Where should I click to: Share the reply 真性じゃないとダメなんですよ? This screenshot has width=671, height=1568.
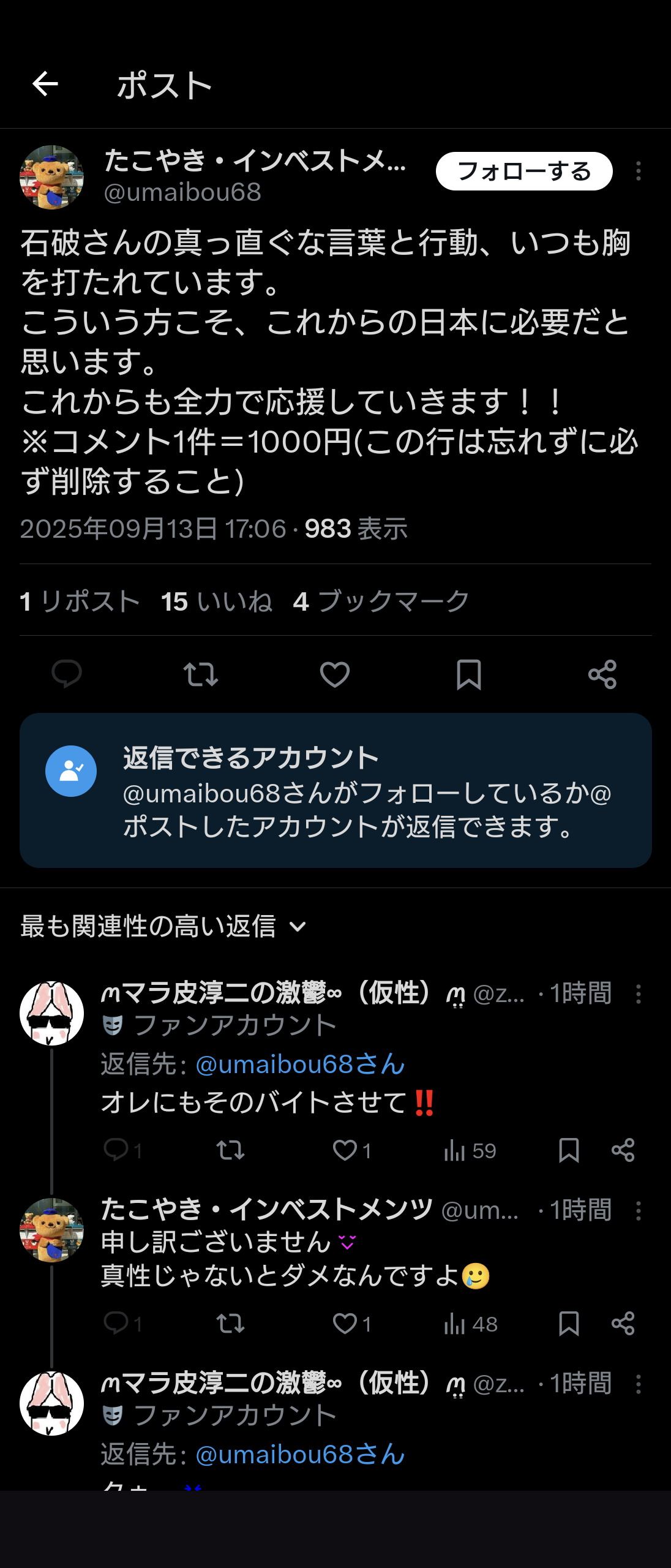623,1324
